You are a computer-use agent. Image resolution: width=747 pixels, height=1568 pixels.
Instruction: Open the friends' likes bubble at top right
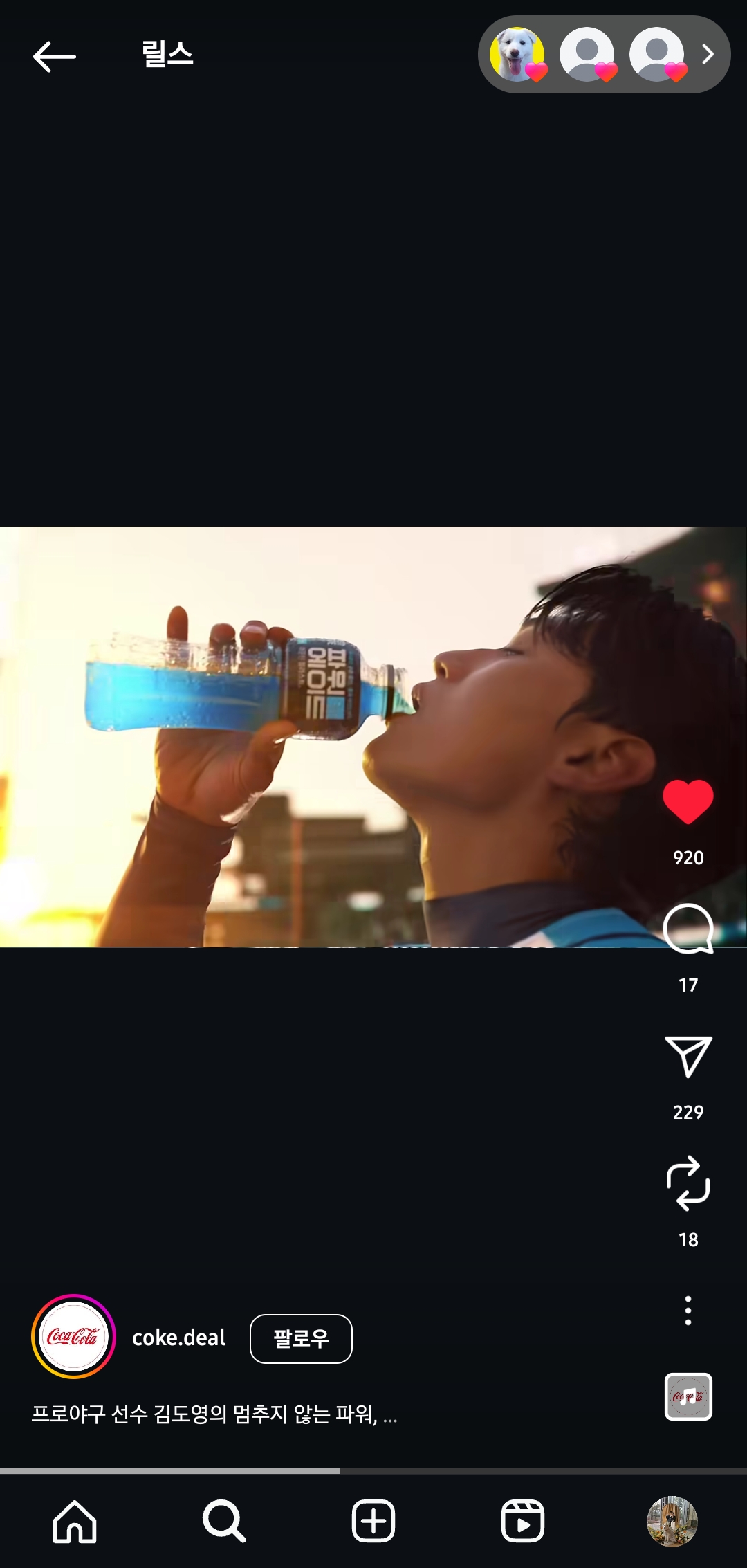coord(603,55)
